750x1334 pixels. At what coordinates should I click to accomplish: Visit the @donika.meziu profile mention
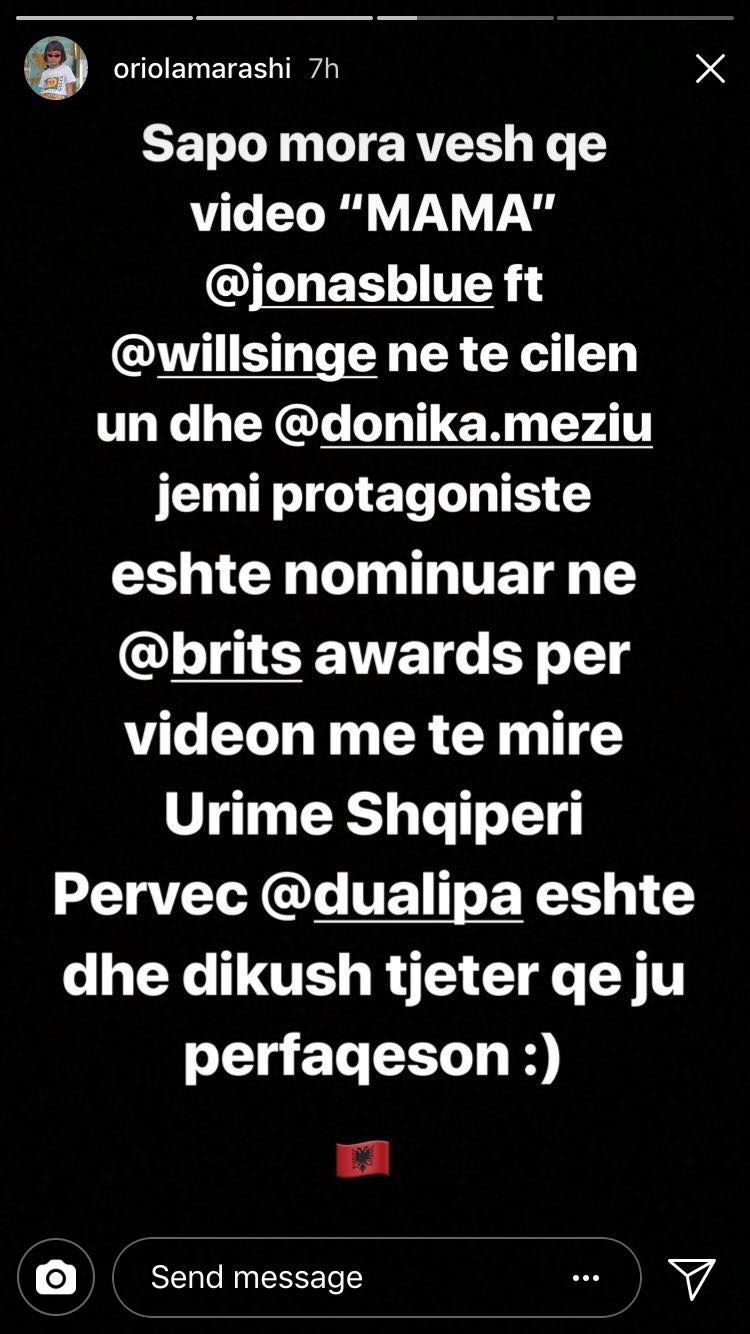[463, 424]
